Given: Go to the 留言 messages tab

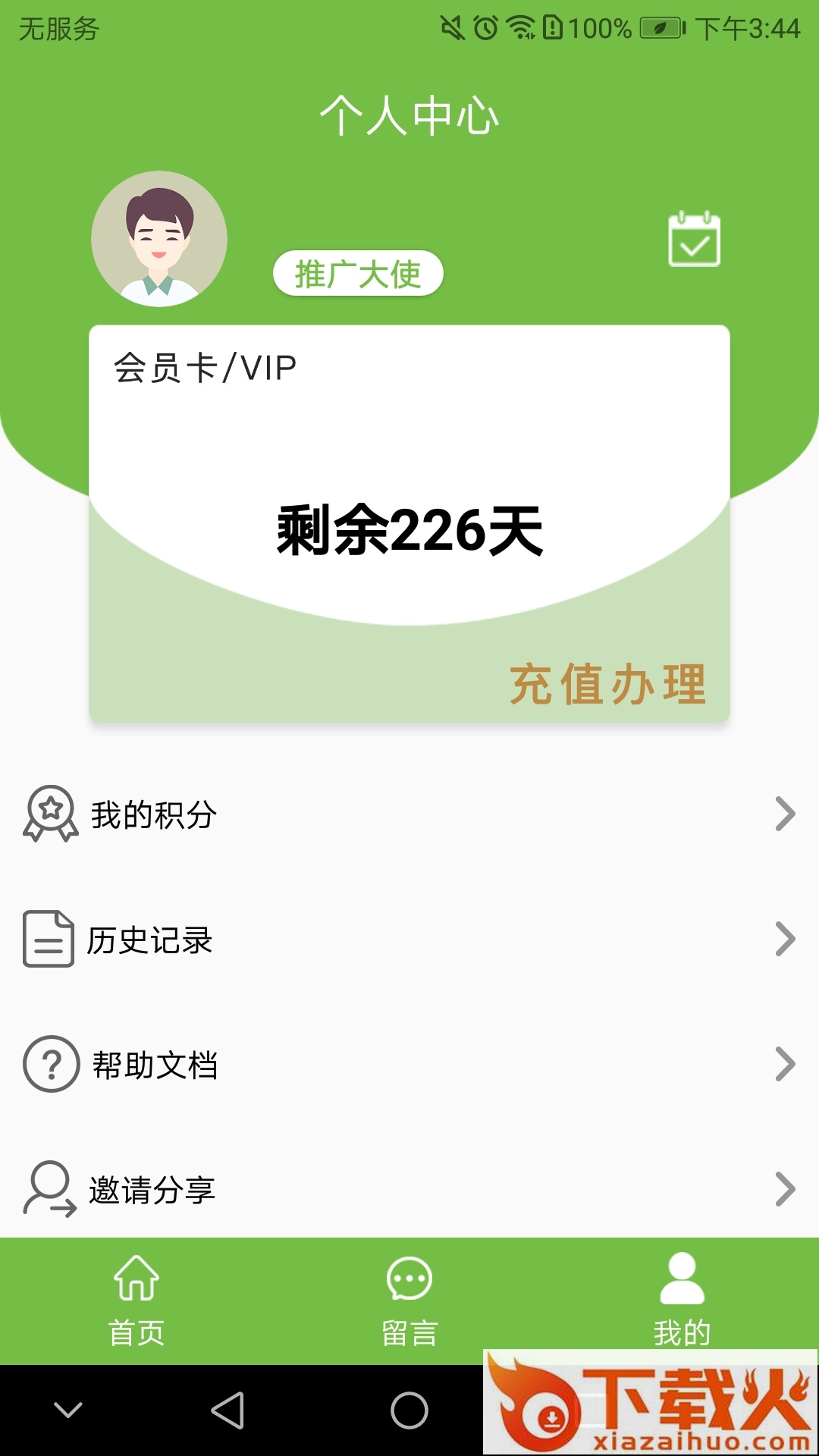Looking at the screenshot, I should point(409,1299).
